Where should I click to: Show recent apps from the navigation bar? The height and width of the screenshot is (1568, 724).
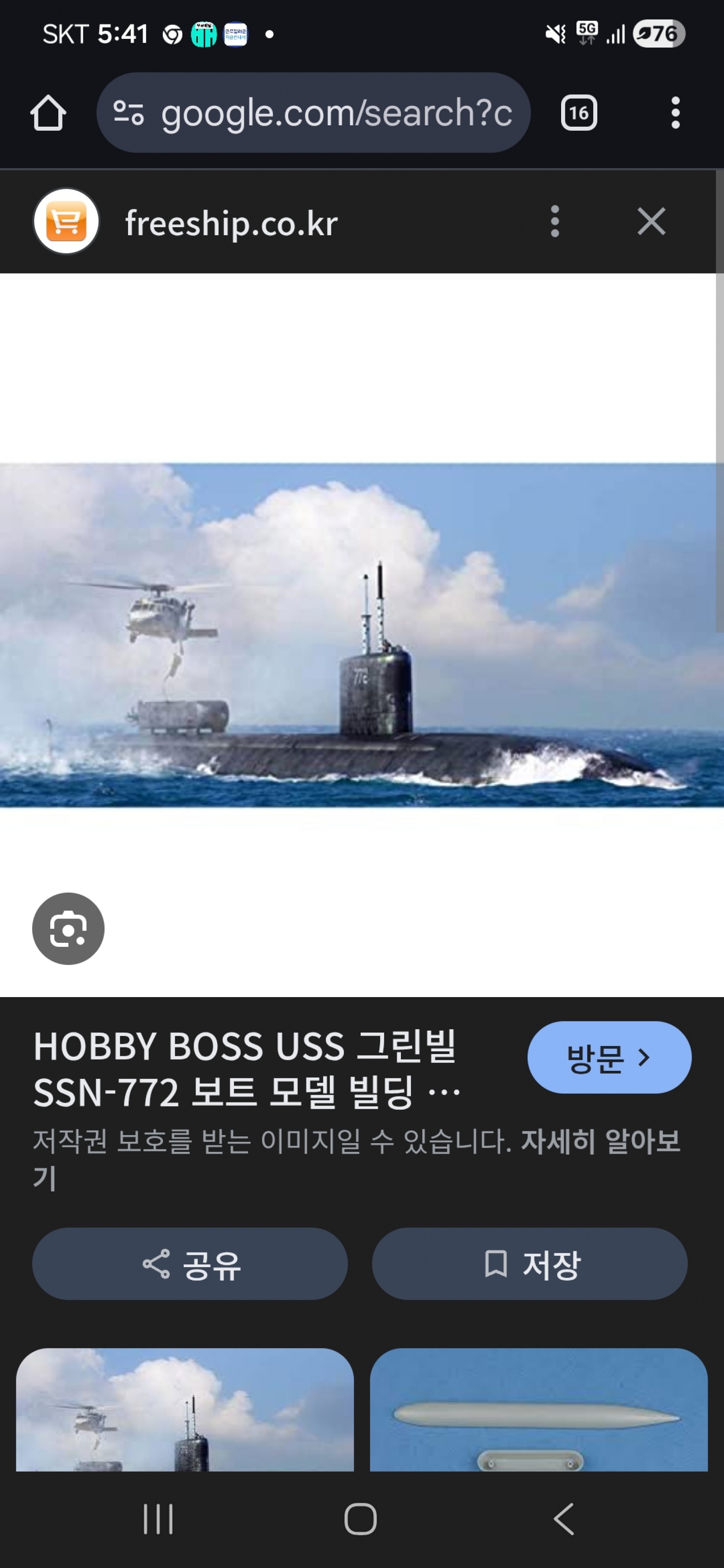coord(158,1519)
